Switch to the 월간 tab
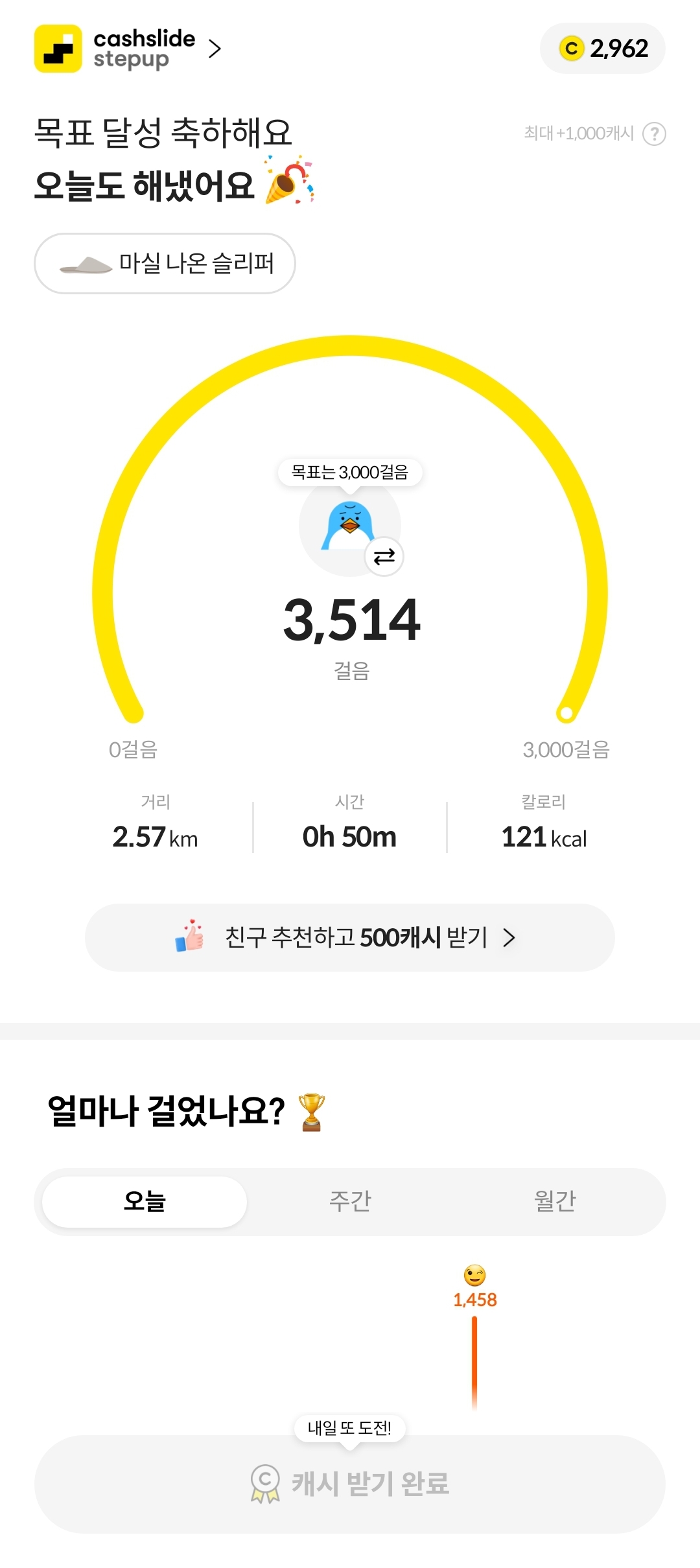 pos(555,1201)
